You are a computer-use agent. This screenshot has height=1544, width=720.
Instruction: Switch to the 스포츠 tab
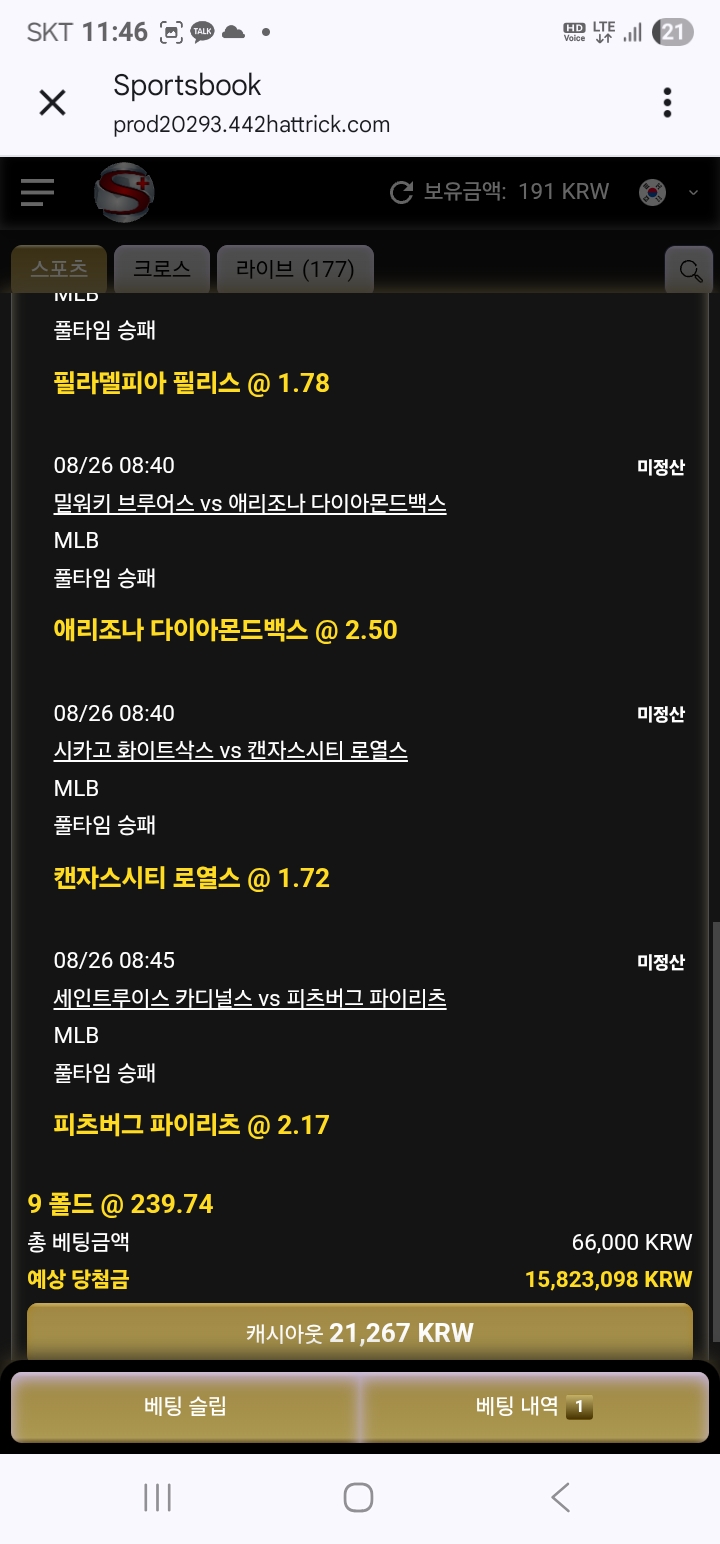pos(59,269)
